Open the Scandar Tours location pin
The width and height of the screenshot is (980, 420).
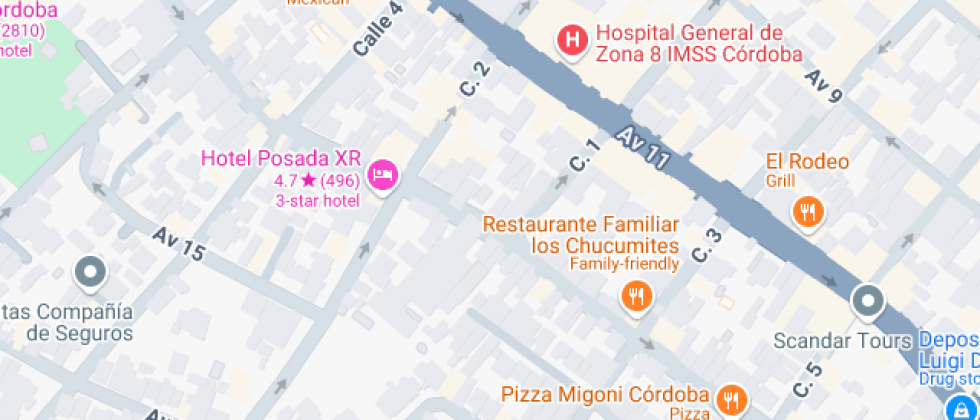[868, 302]
